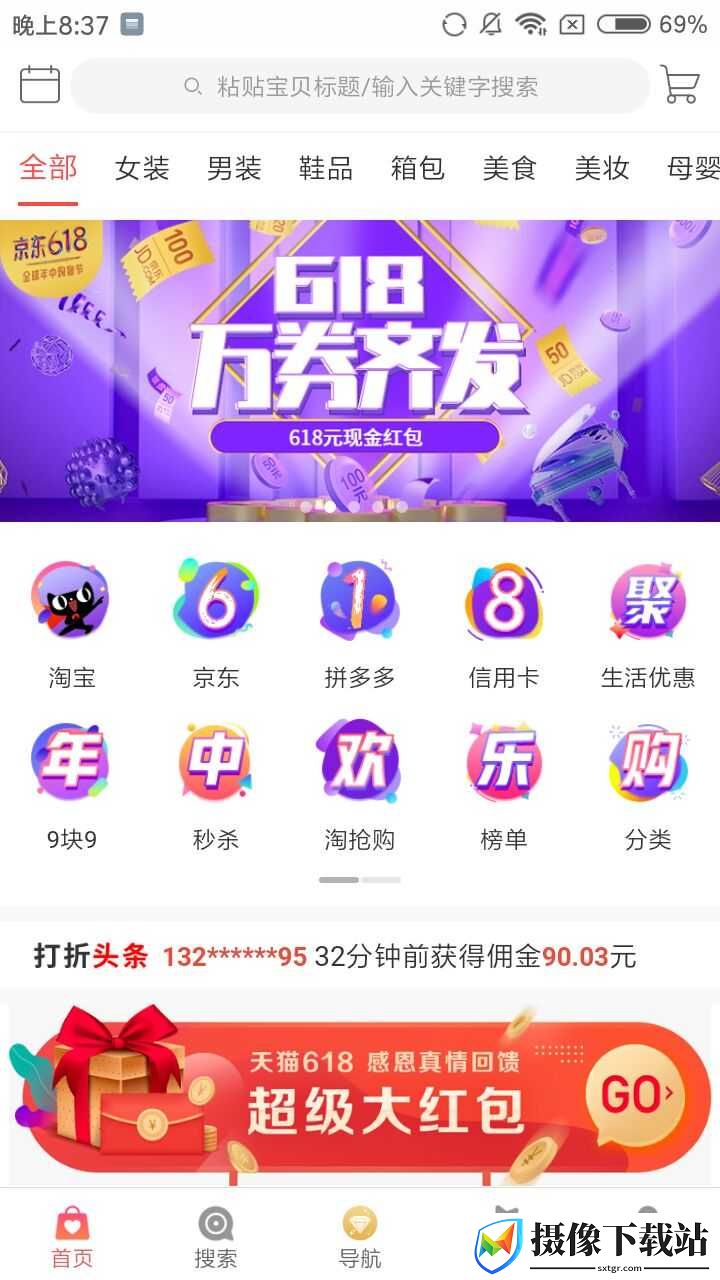Open the 618 万券齐发 banner
Screen dimensions: 720x1280
click(x=360, y=371)
